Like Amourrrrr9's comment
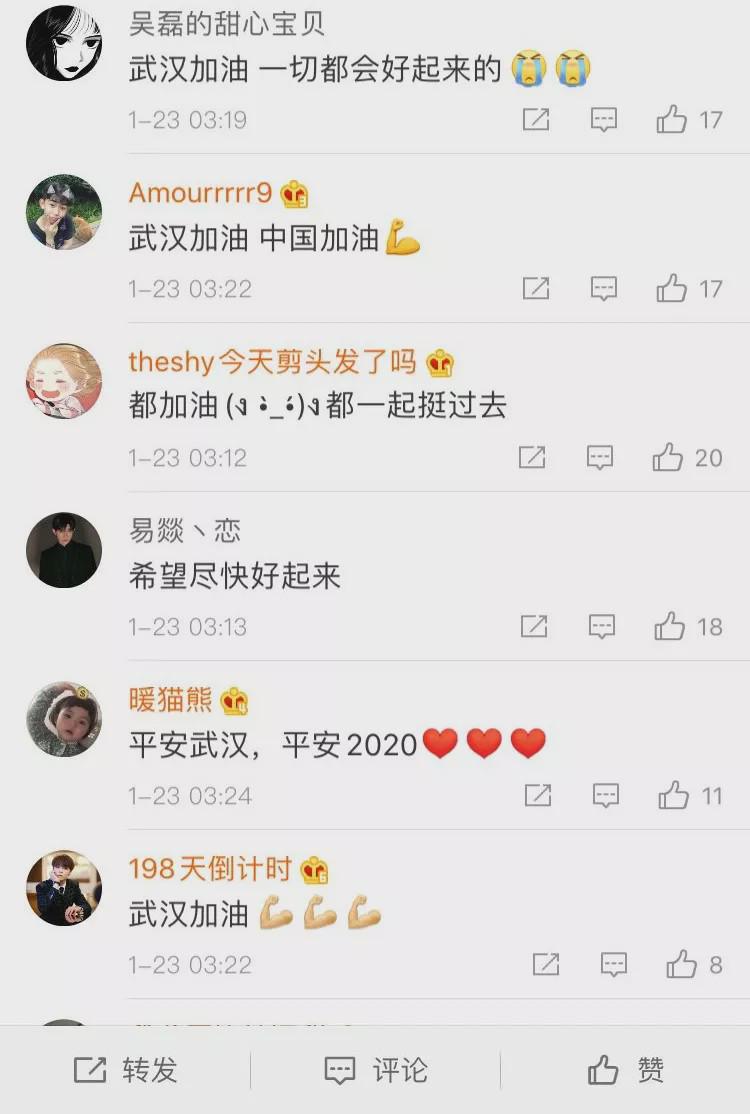This screenshot has height=1114, width=750. click(672, 289)
